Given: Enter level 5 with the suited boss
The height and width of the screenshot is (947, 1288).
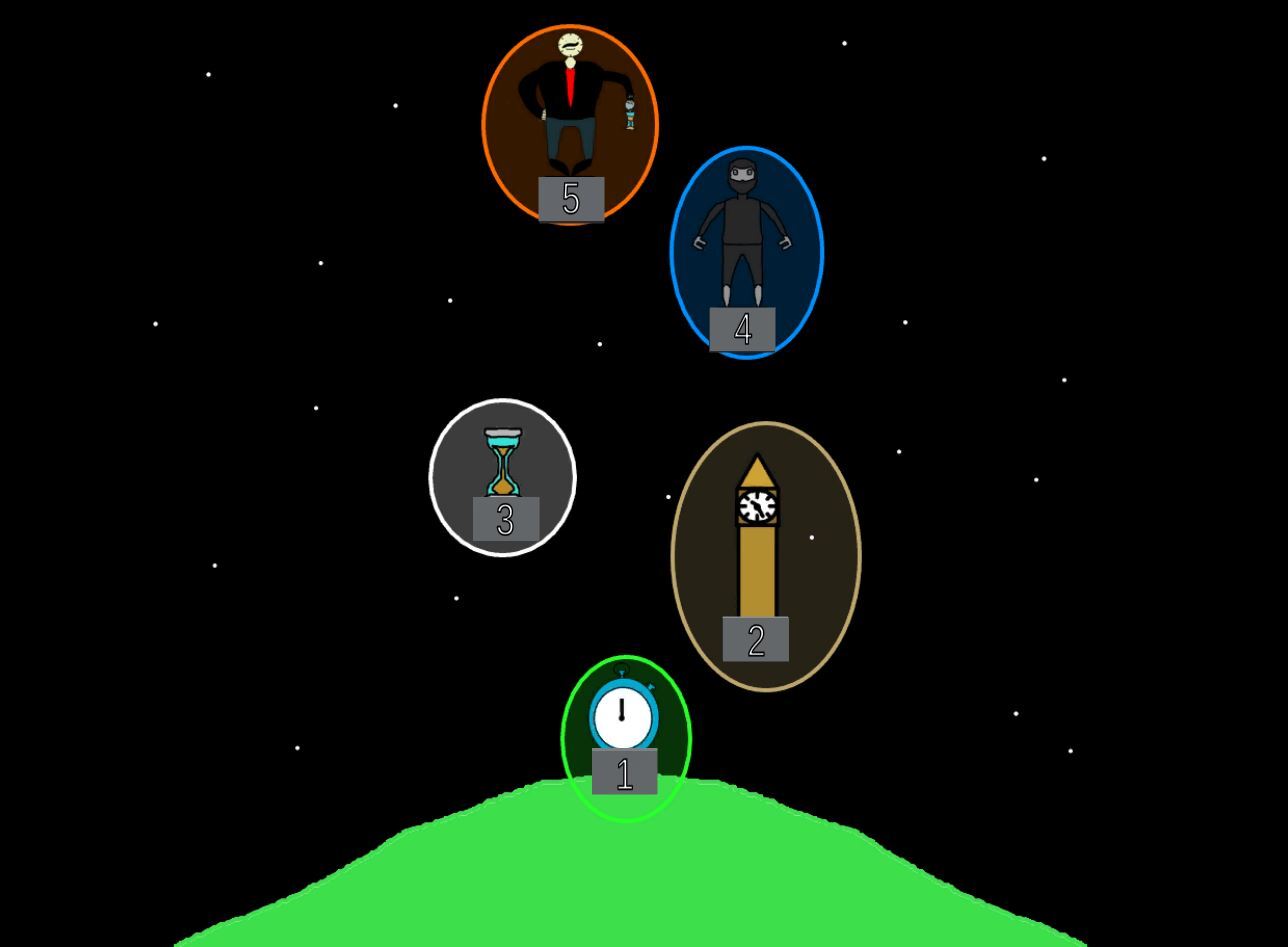Looking at the screenshot, I should tap(570, 124).
